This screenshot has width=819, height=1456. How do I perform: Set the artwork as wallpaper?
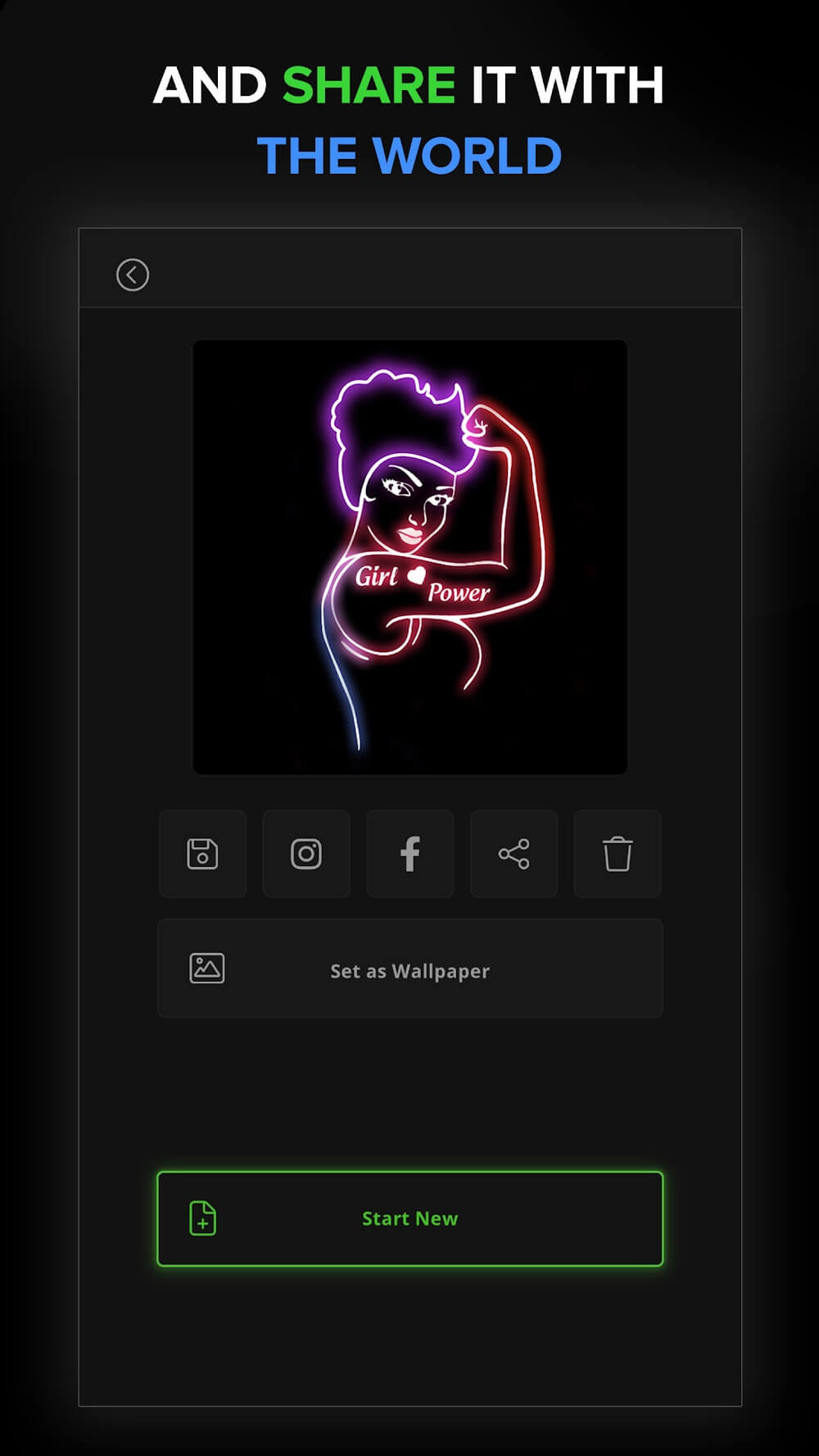click(x=409, y=969)
